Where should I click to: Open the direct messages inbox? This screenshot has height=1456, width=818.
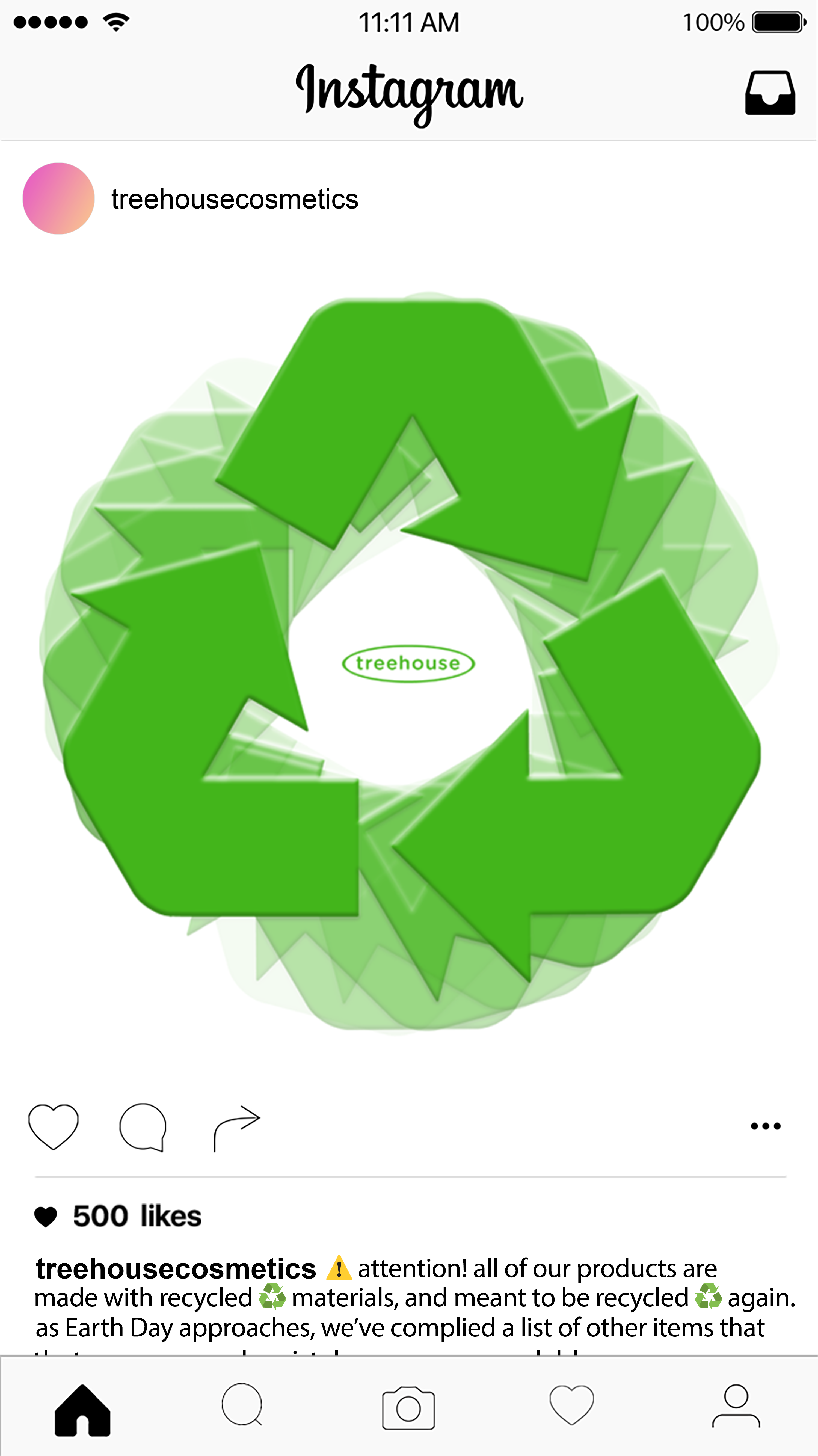[770, 93]
